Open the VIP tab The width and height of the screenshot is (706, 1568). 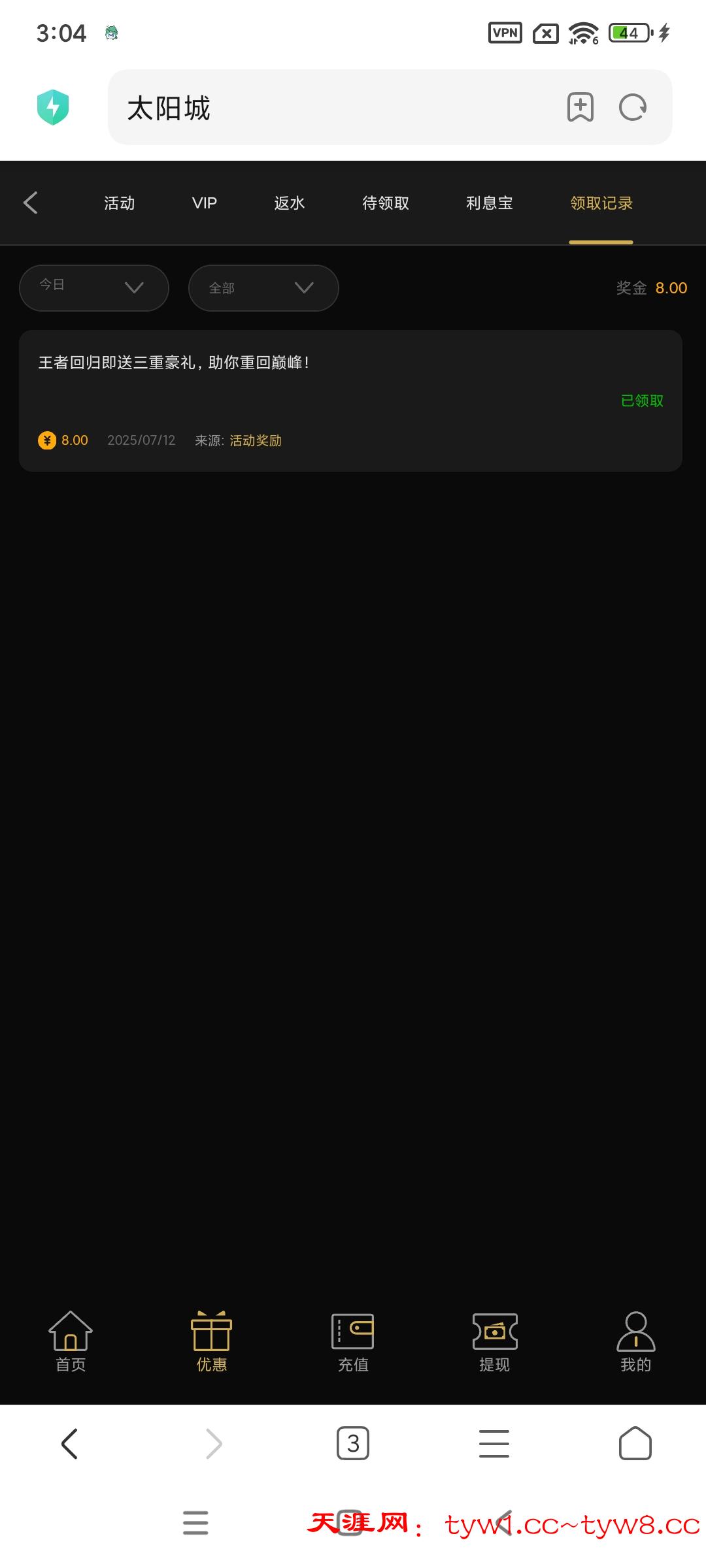click(x=204, y=203)
